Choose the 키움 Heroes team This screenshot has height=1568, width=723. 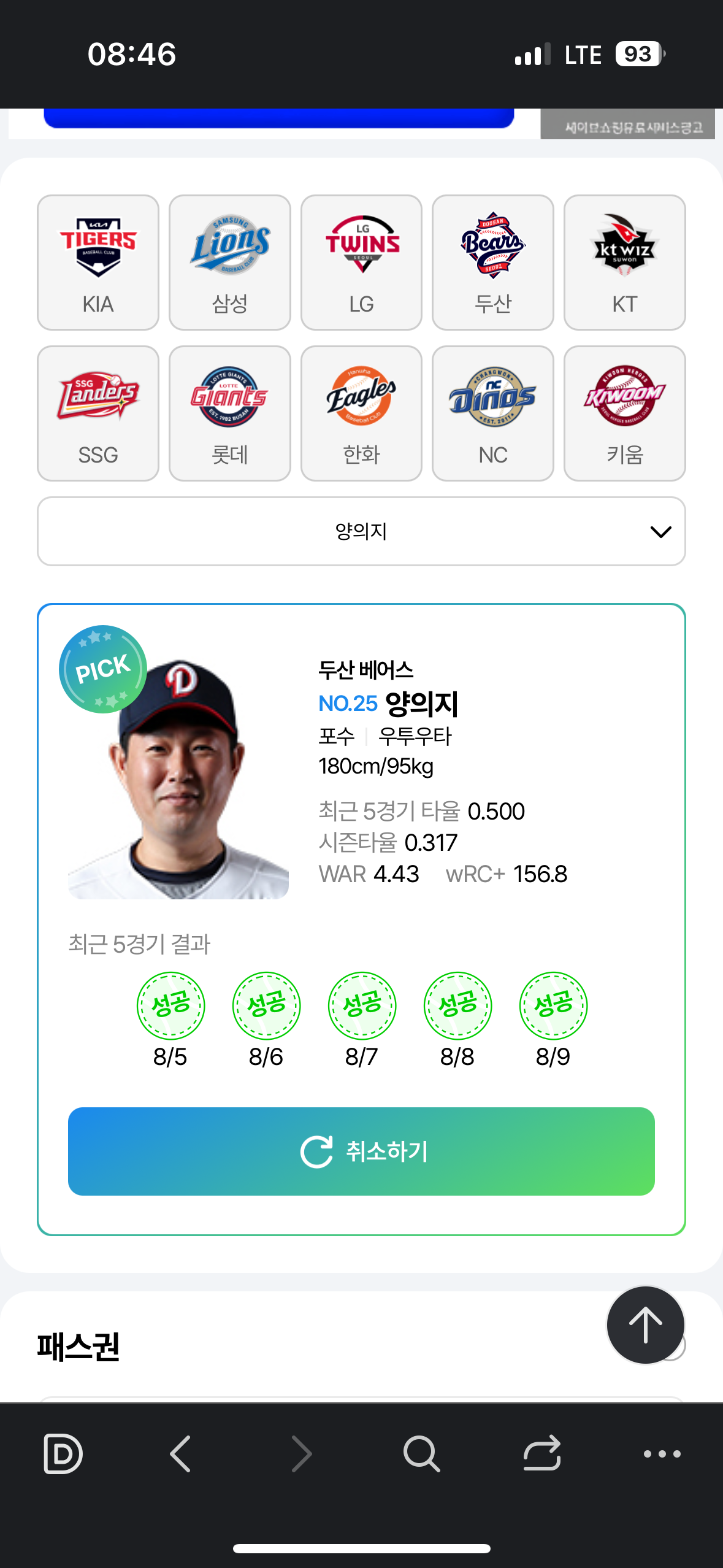pos(625,413)
